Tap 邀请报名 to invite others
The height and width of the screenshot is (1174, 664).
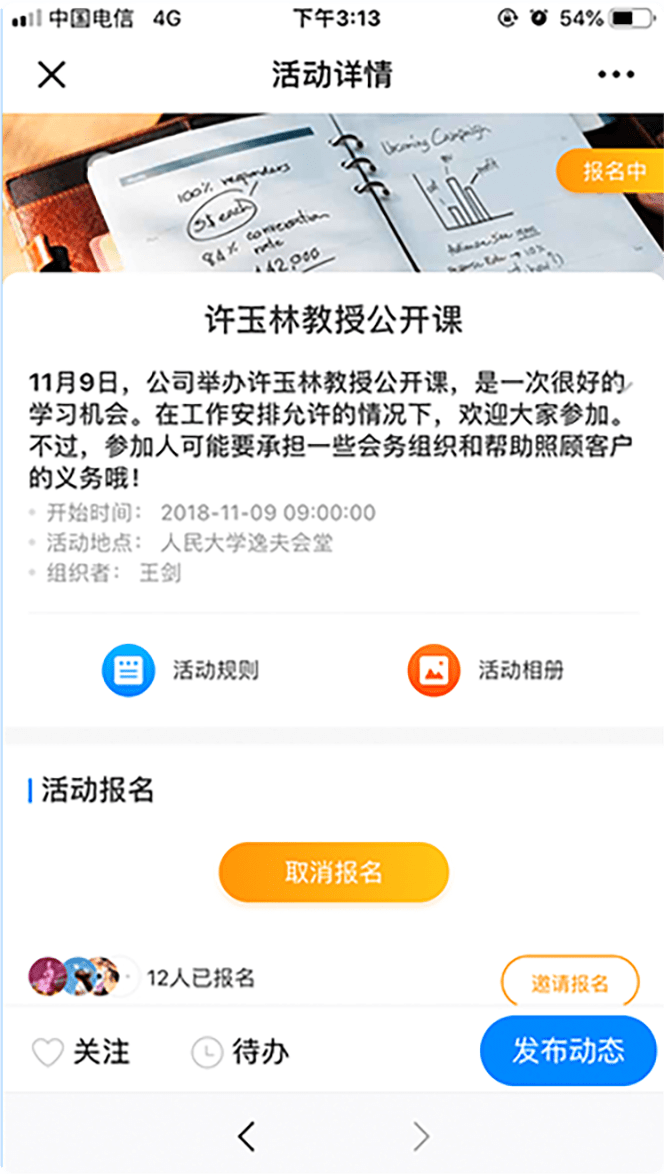[569, 982]
